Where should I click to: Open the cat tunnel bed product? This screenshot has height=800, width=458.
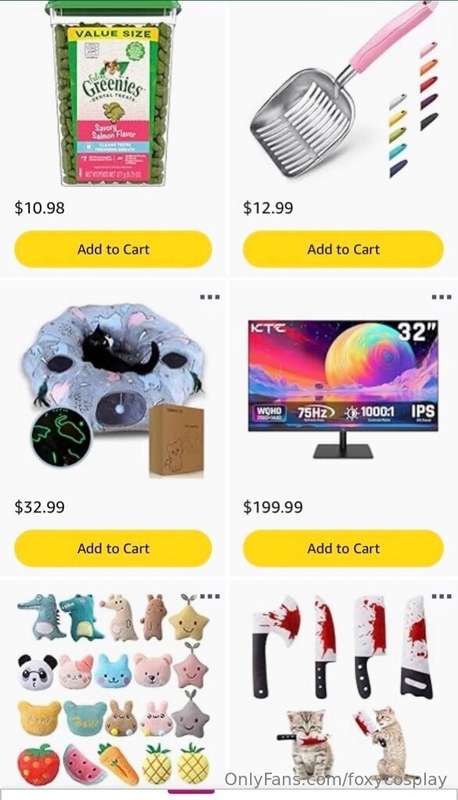pyautogui.click(x=113, y=390)
